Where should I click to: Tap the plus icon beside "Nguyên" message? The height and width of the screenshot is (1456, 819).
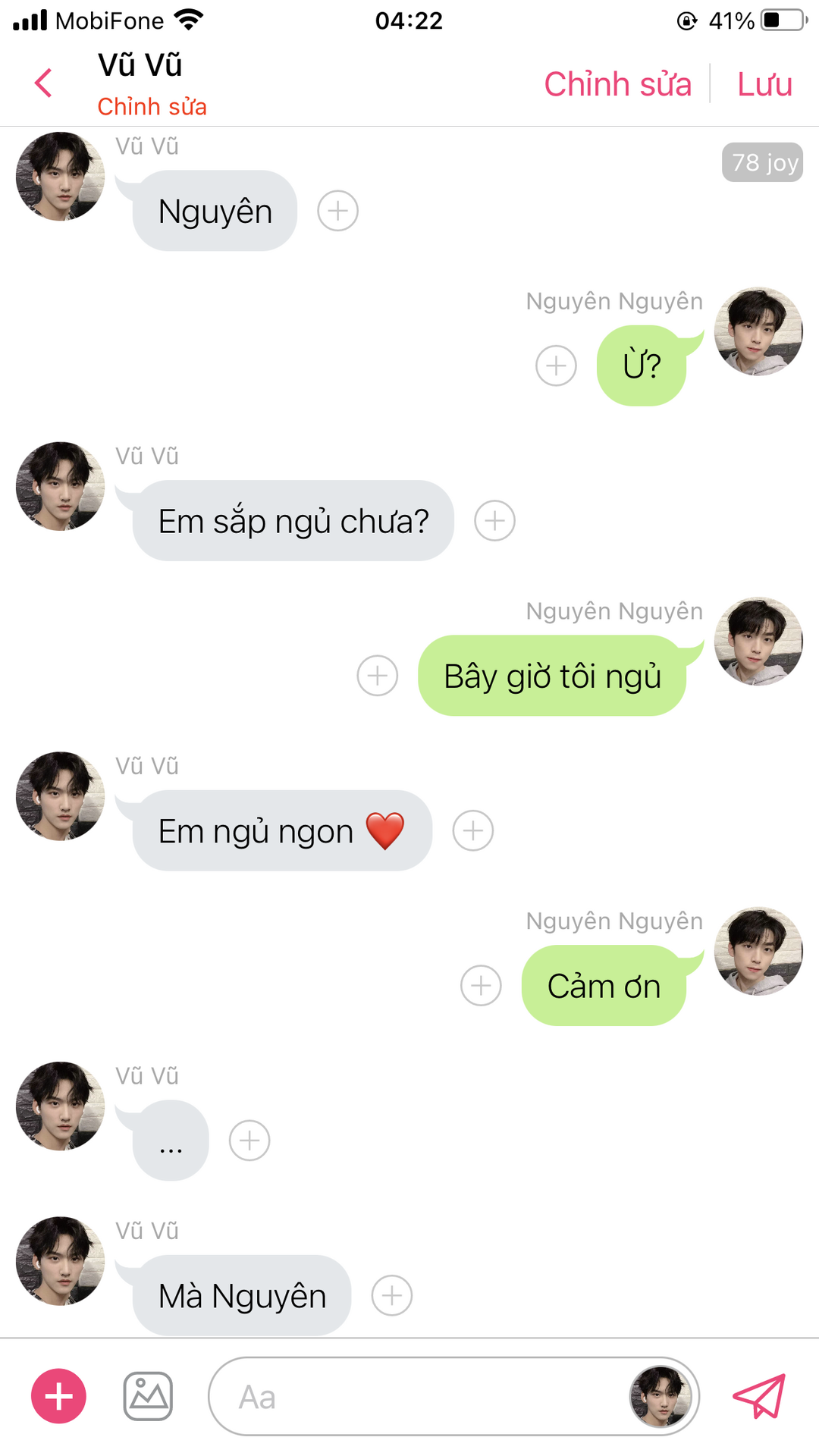[337, 211]
